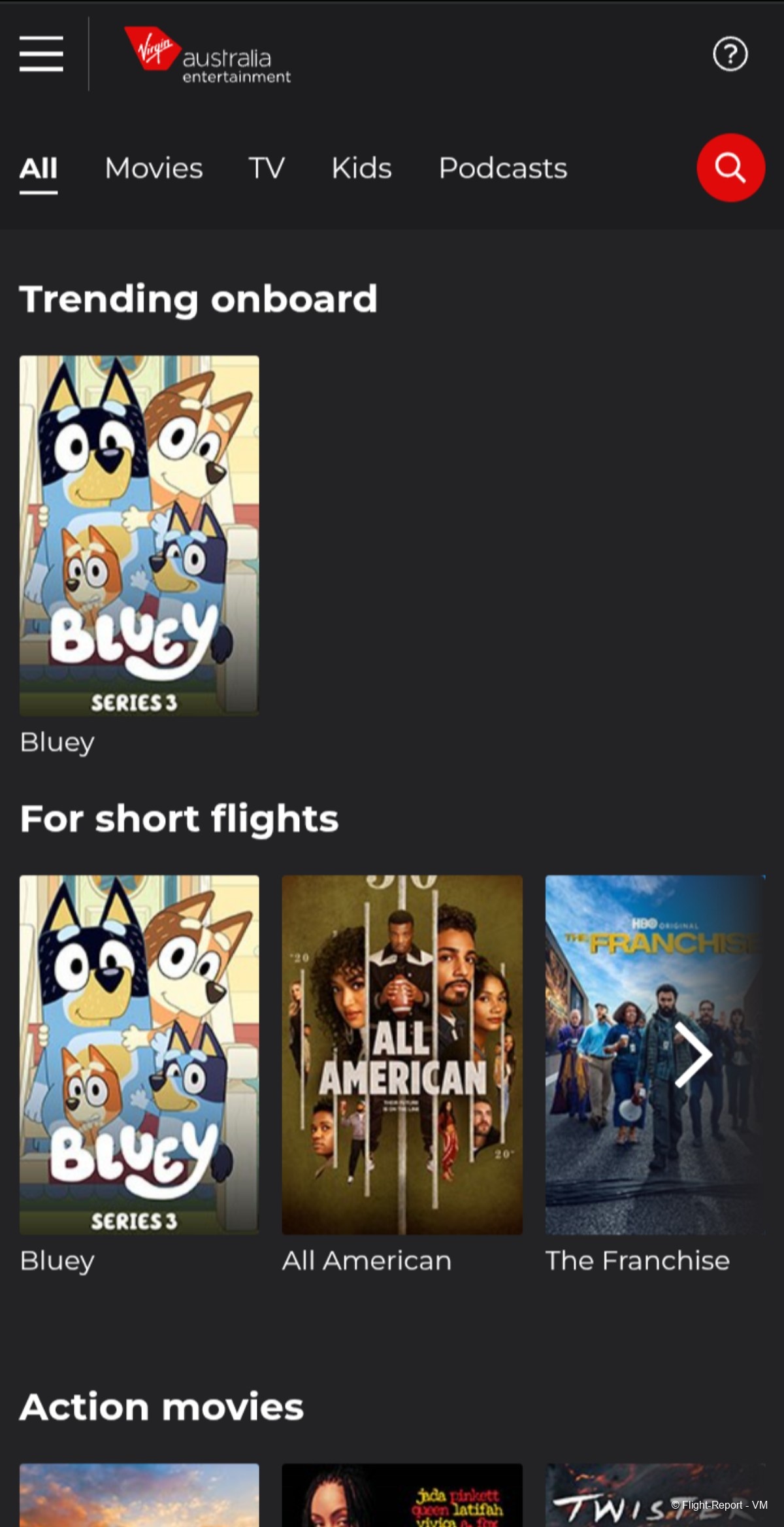784x1527 pixels.
Task: Switch to the Podcasts tab
Action: click(x=502, y=169)
